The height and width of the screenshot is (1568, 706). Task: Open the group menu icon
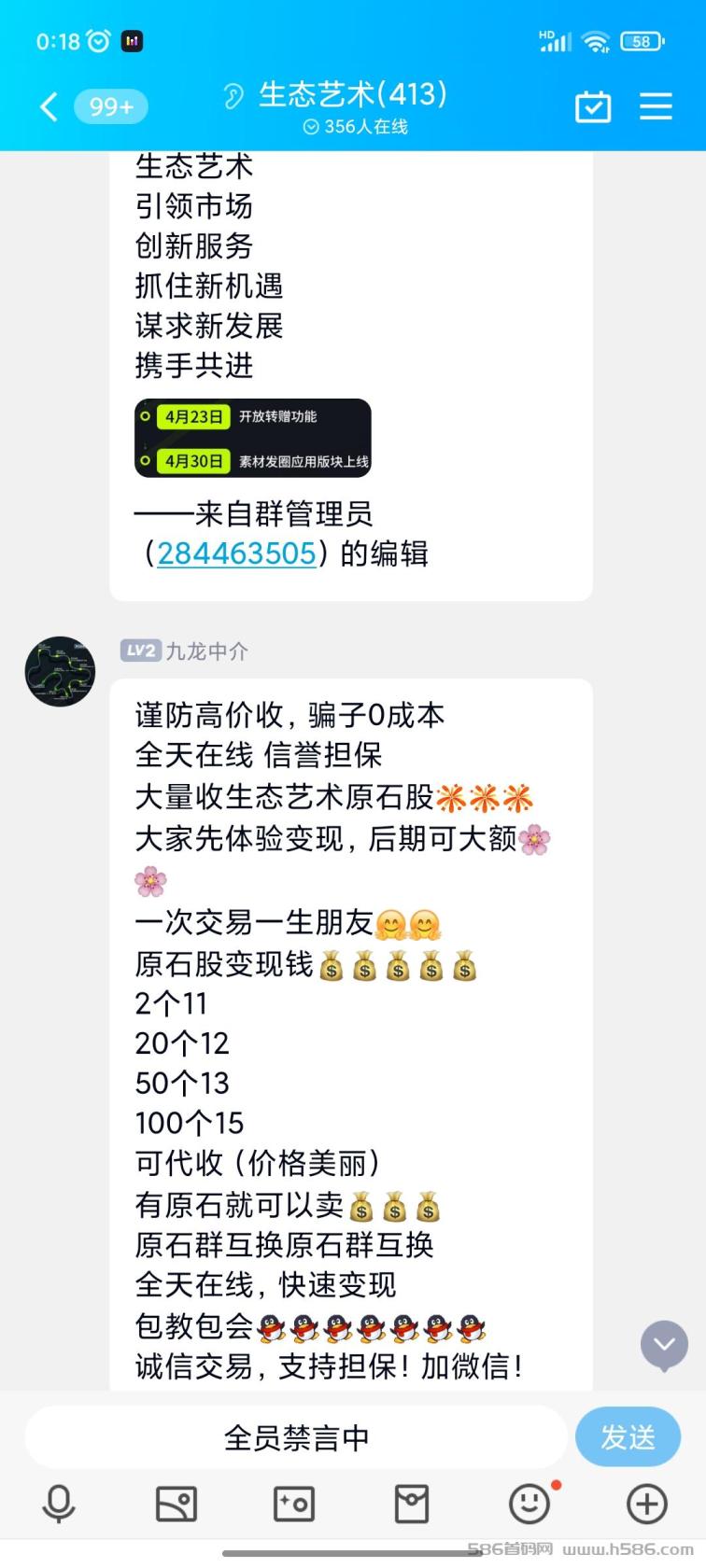click(x=656, y=106)
